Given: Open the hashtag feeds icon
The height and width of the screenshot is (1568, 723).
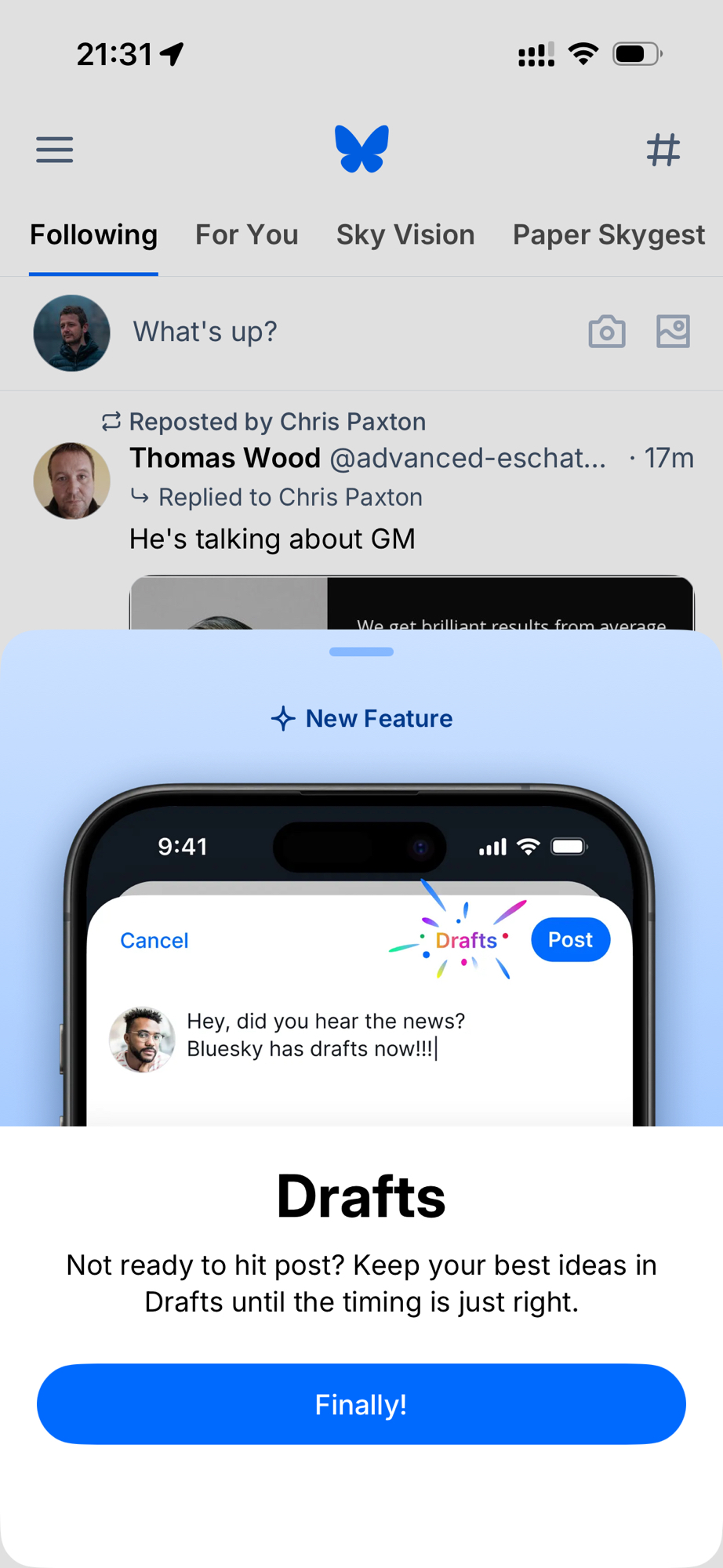Looking at the screenshot, I should pyautogui.click(x=663, y=149).
